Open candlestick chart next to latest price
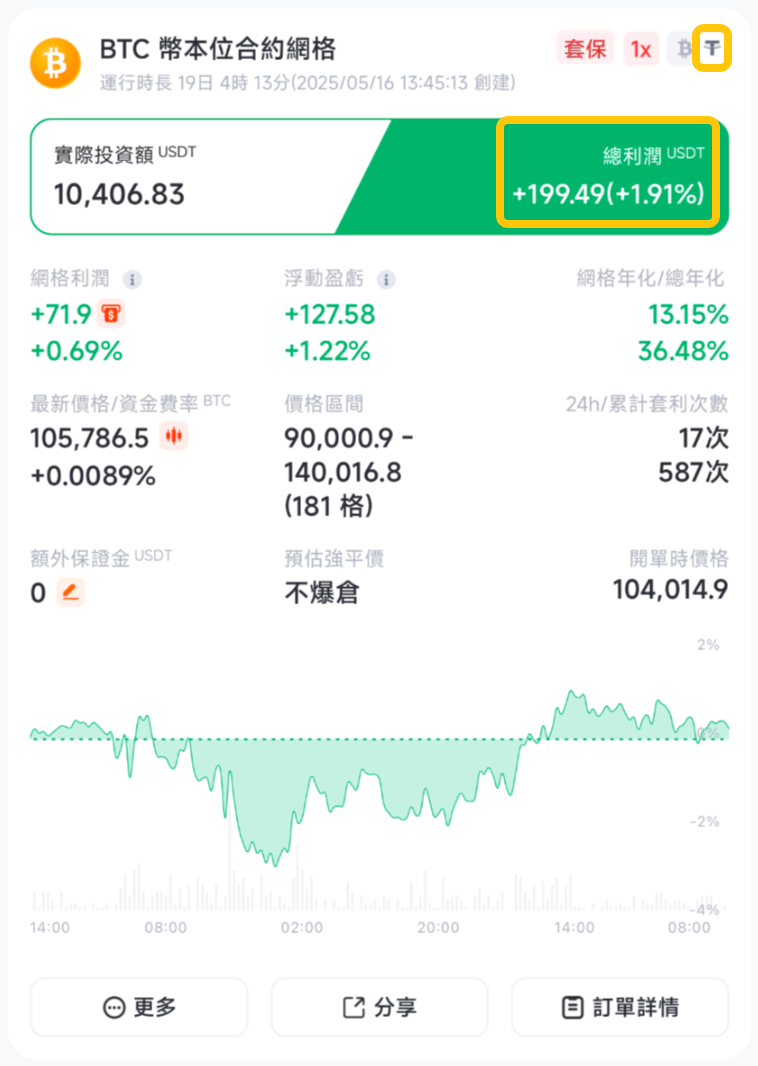758x1066 pixels. pos(173,436)
